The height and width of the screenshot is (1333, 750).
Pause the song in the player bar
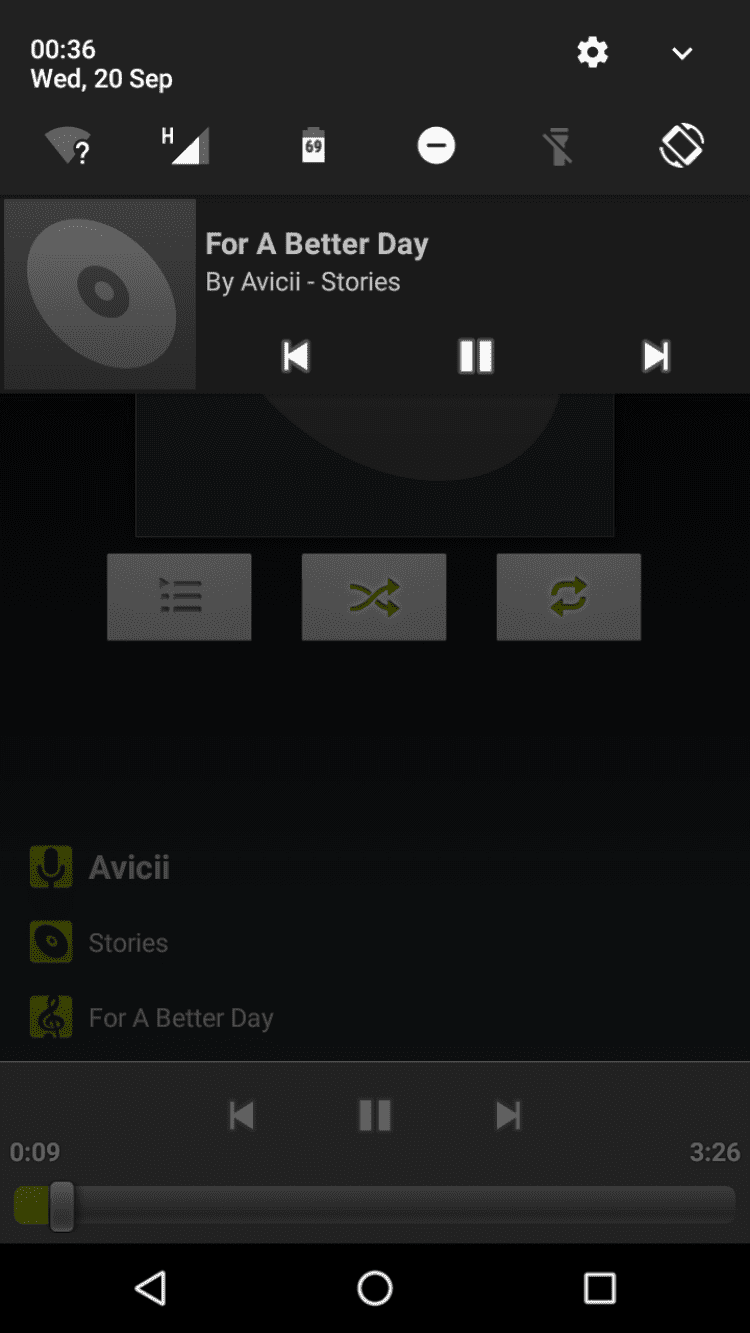tap(374, 1115)
